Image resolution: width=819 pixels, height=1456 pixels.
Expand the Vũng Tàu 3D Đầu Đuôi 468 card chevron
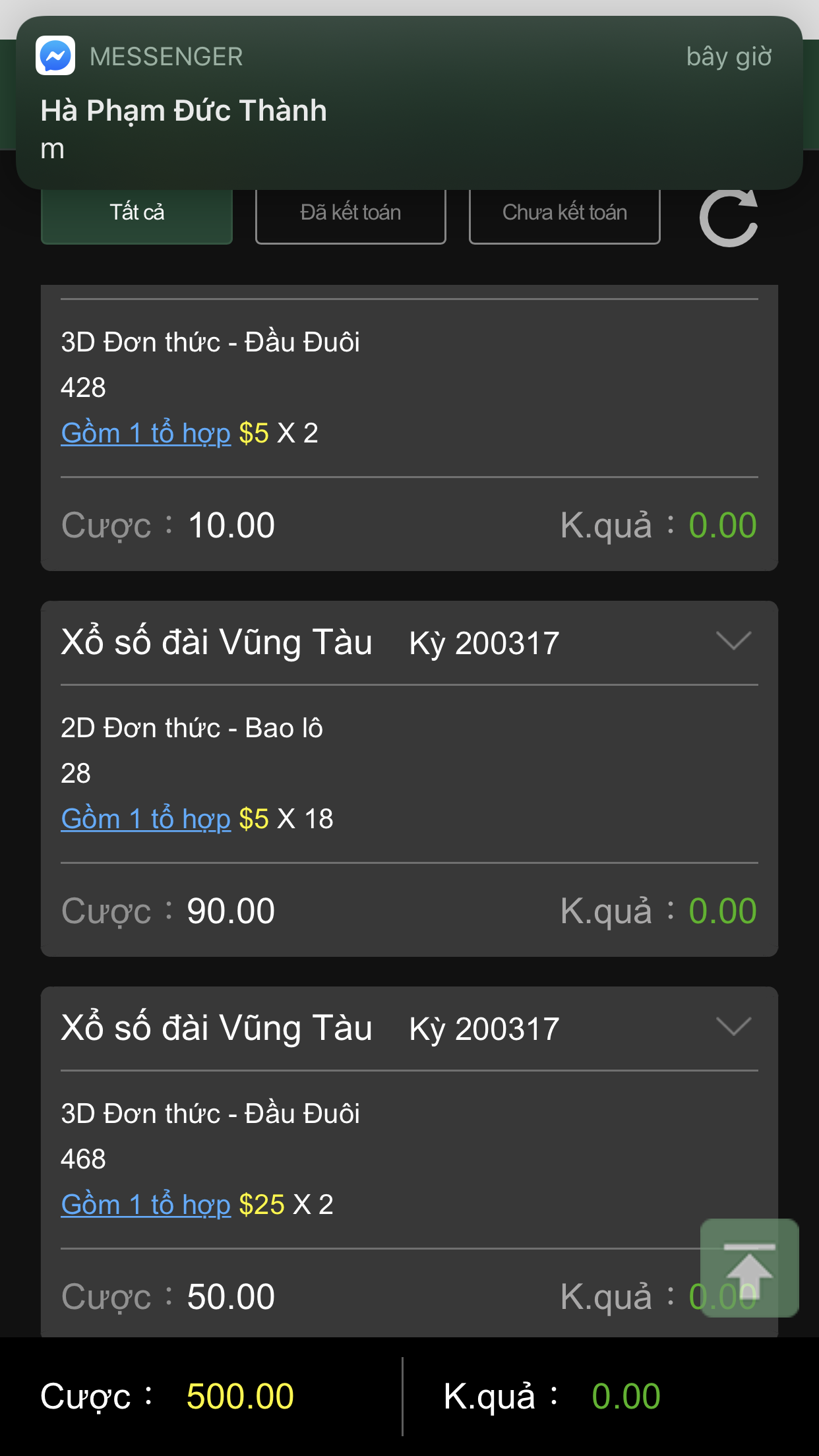[733, 1026]
